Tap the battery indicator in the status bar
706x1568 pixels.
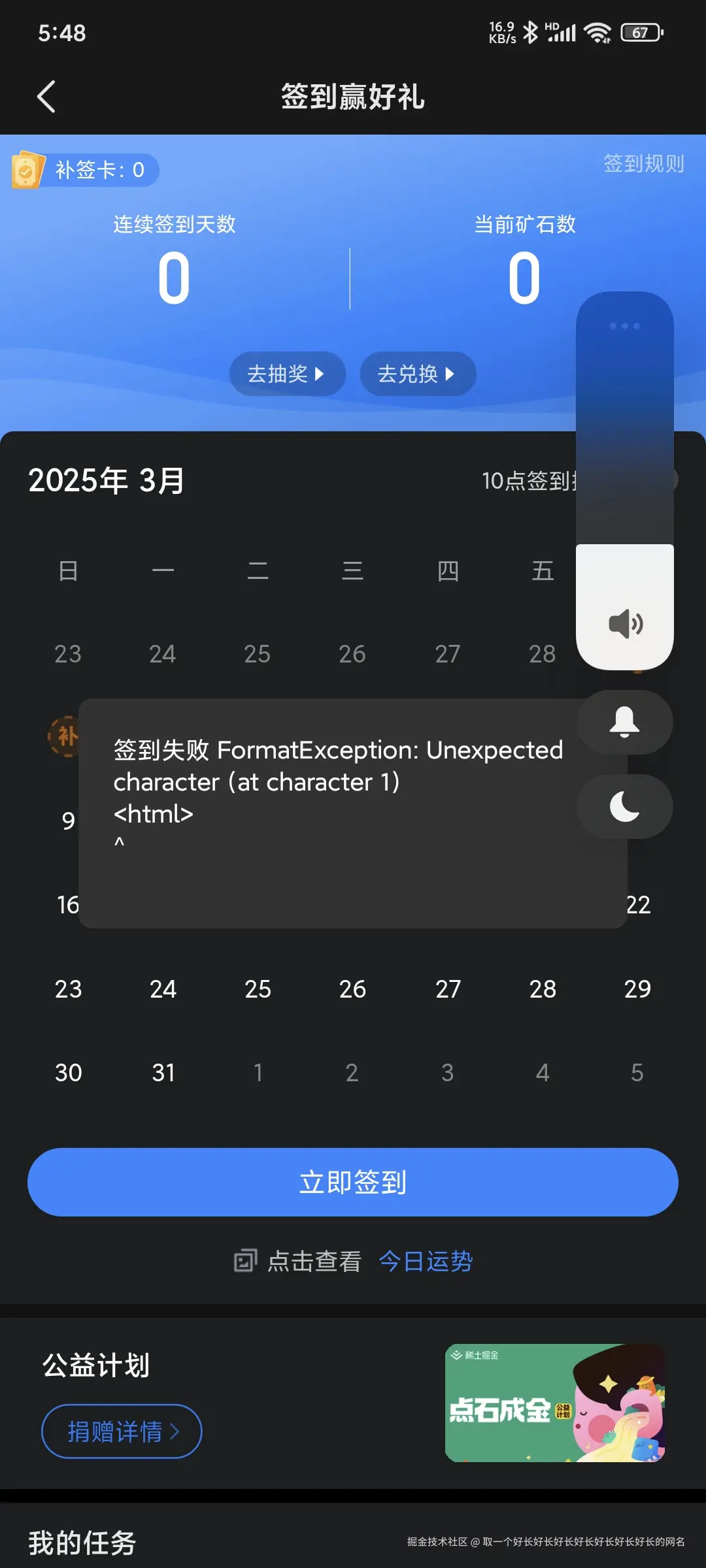point(641,33)
